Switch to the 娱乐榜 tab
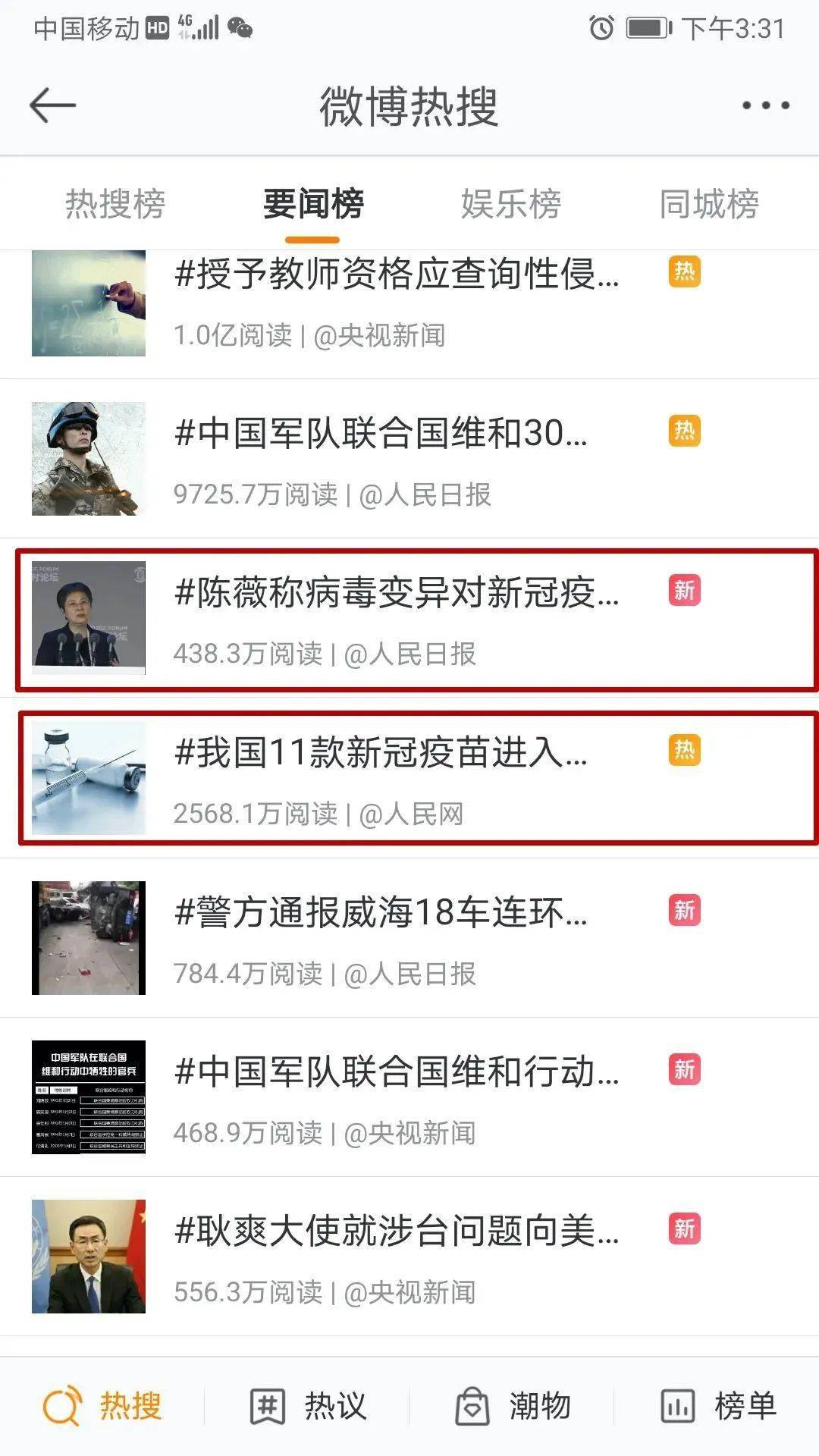Viewport: 819px width, 1456px height. point(510,203)
